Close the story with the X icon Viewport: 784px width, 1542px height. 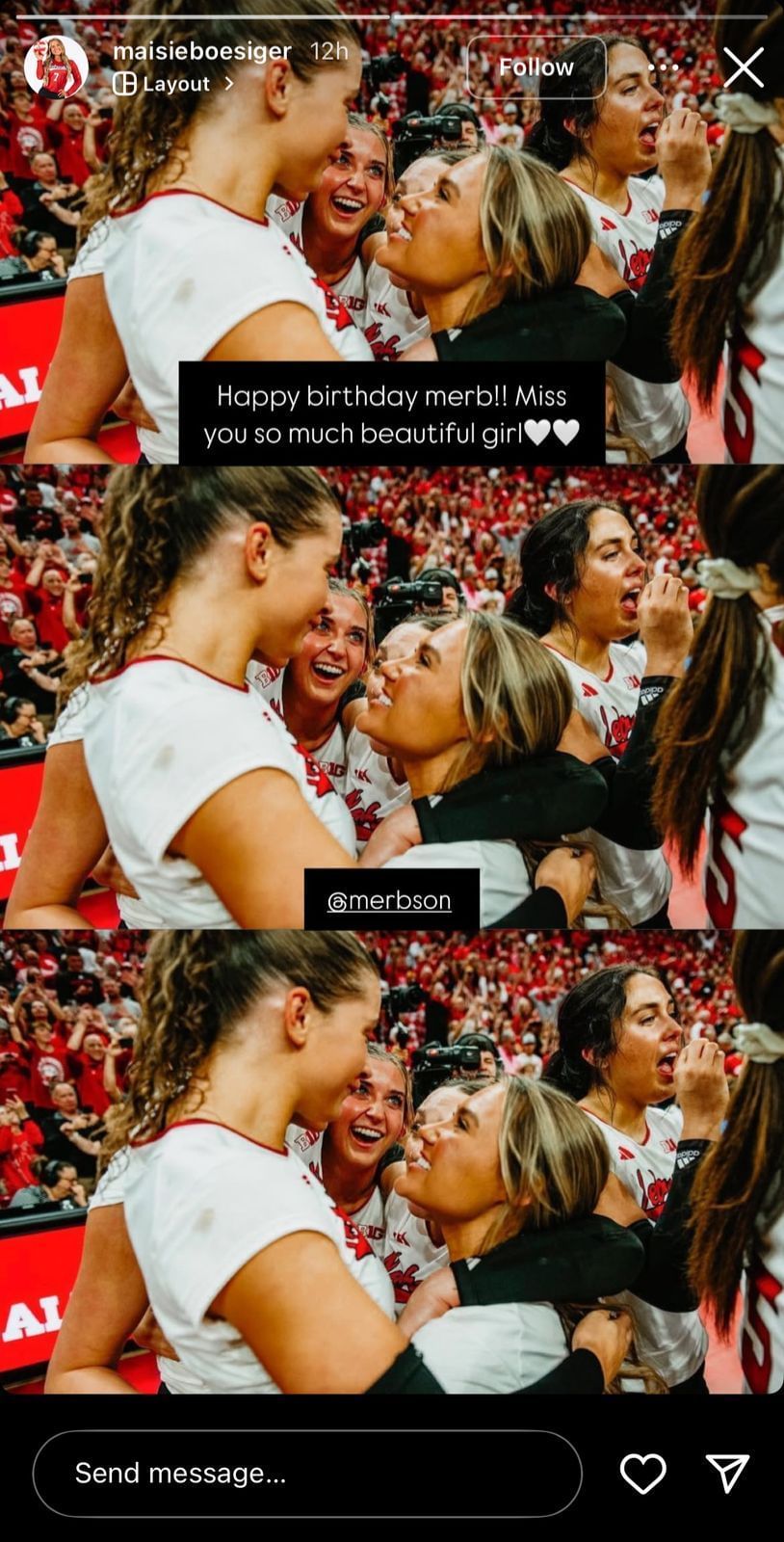744,67
